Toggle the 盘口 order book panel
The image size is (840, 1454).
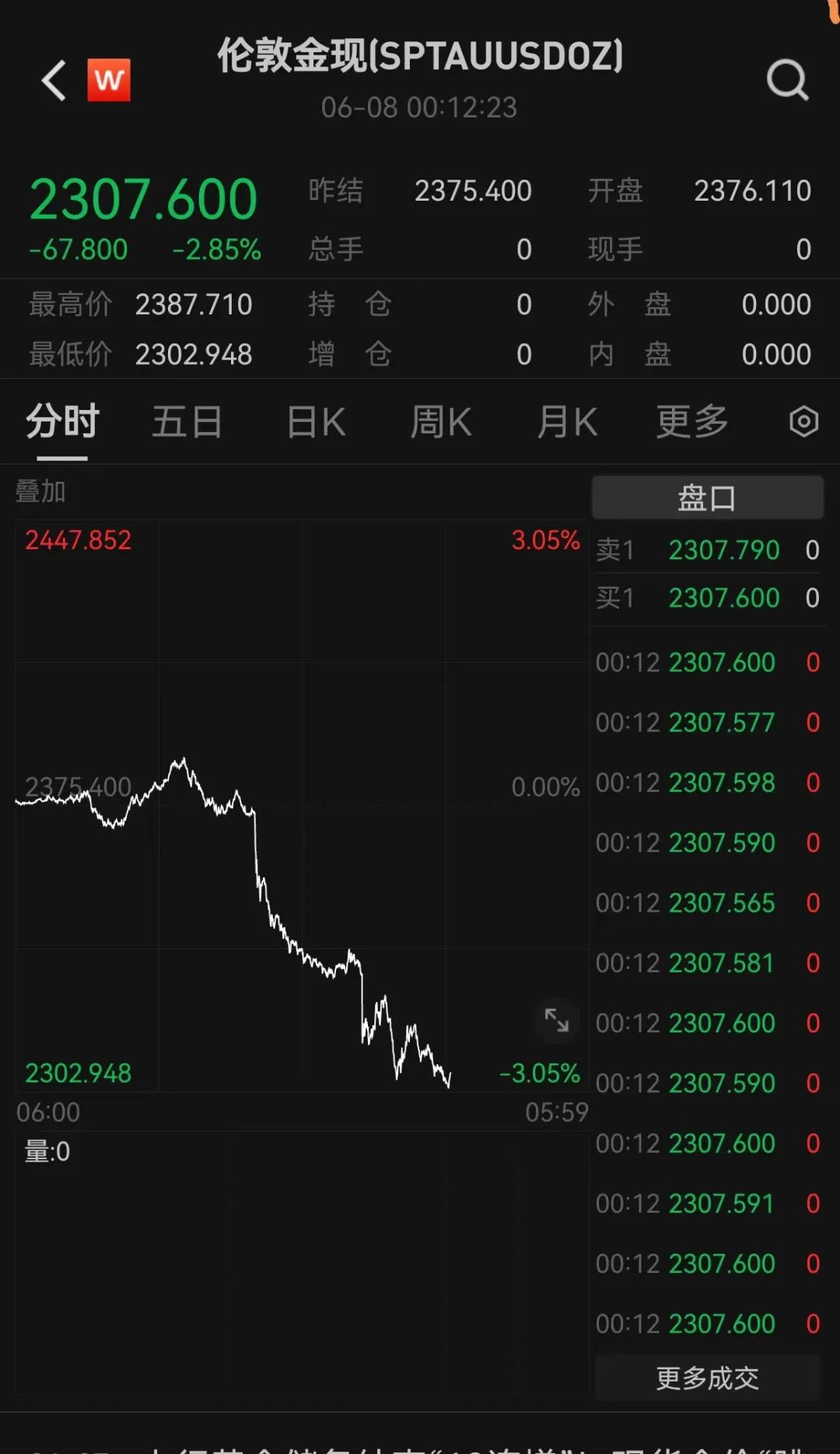tap(707, 496)
